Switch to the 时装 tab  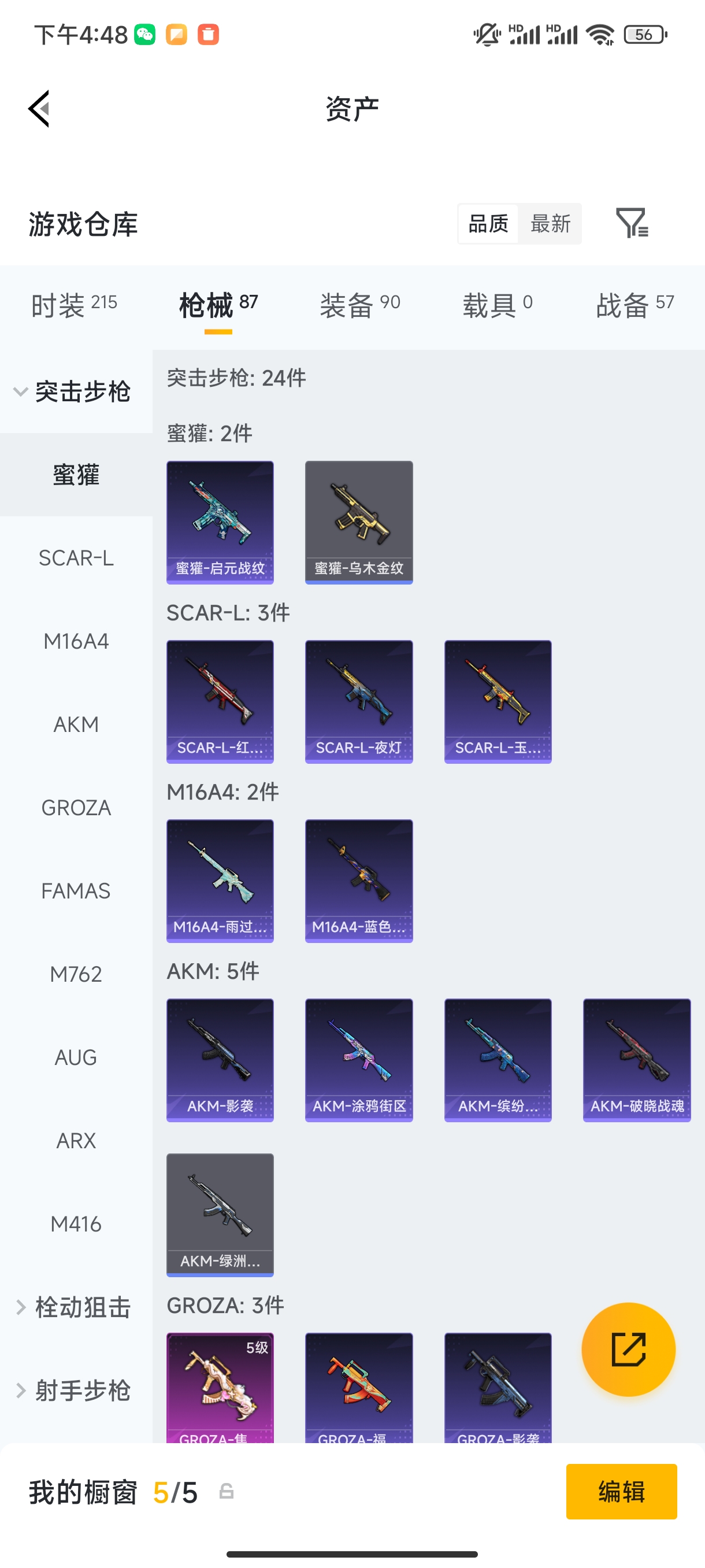coord(73,304)
